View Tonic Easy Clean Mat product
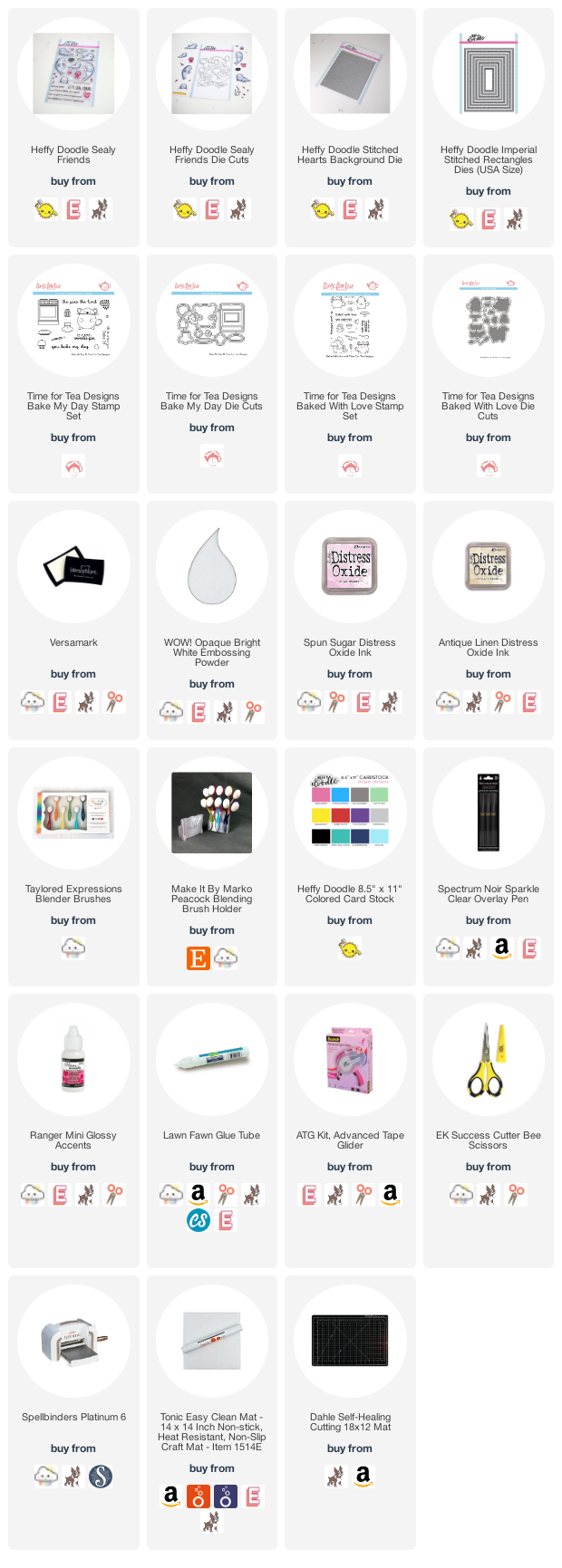The width and height of the screenshot is (562, 1568). click(x=212, y=1341)
